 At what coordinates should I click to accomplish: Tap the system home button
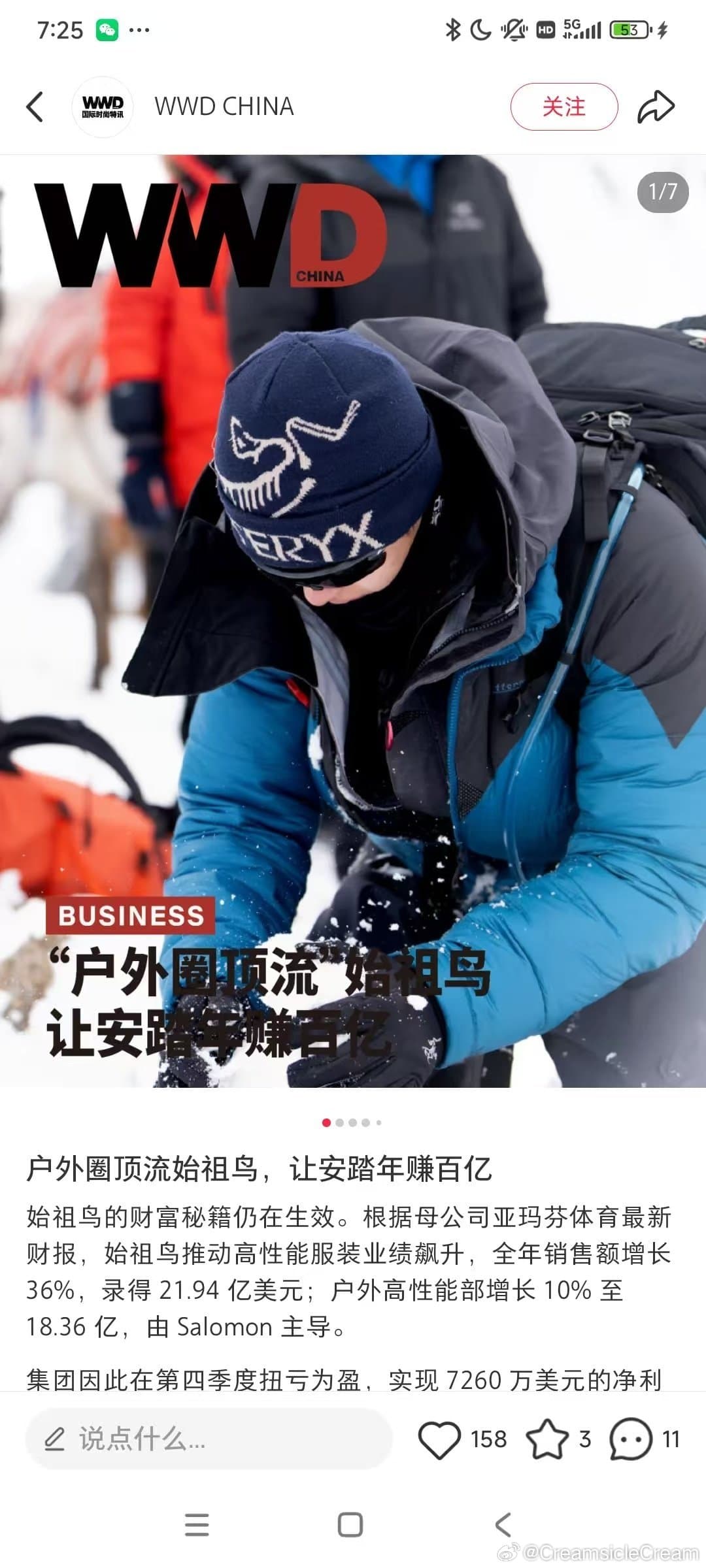[350, 1525]
